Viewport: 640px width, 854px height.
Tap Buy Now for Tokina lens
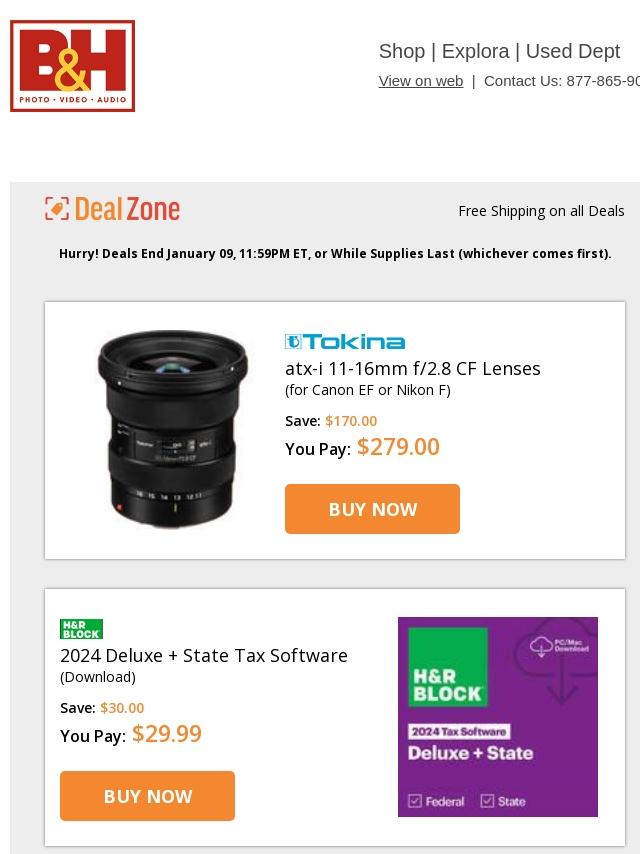[x=372, y=509]
